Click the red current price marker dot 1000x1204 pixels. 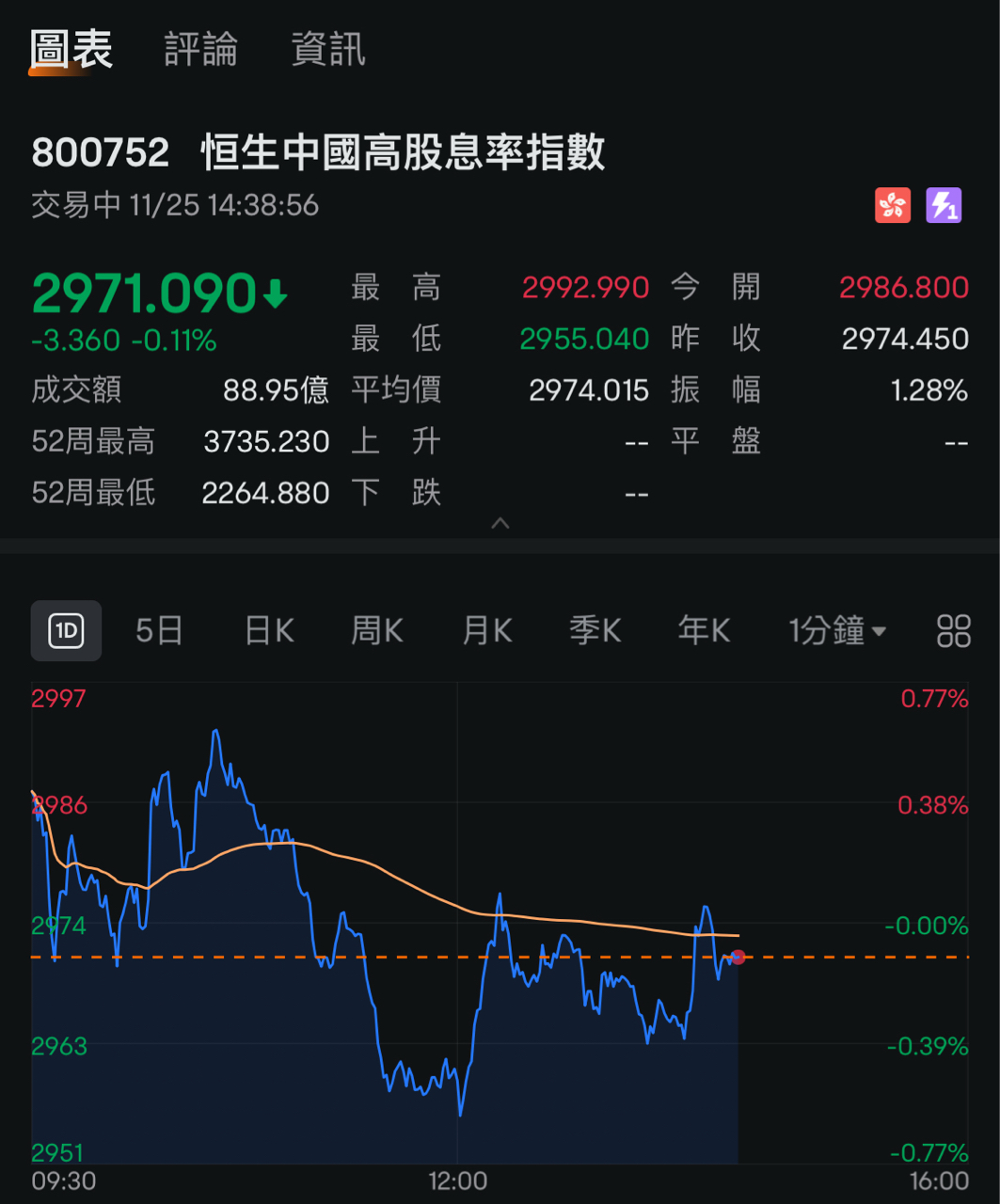coord(738,958)
